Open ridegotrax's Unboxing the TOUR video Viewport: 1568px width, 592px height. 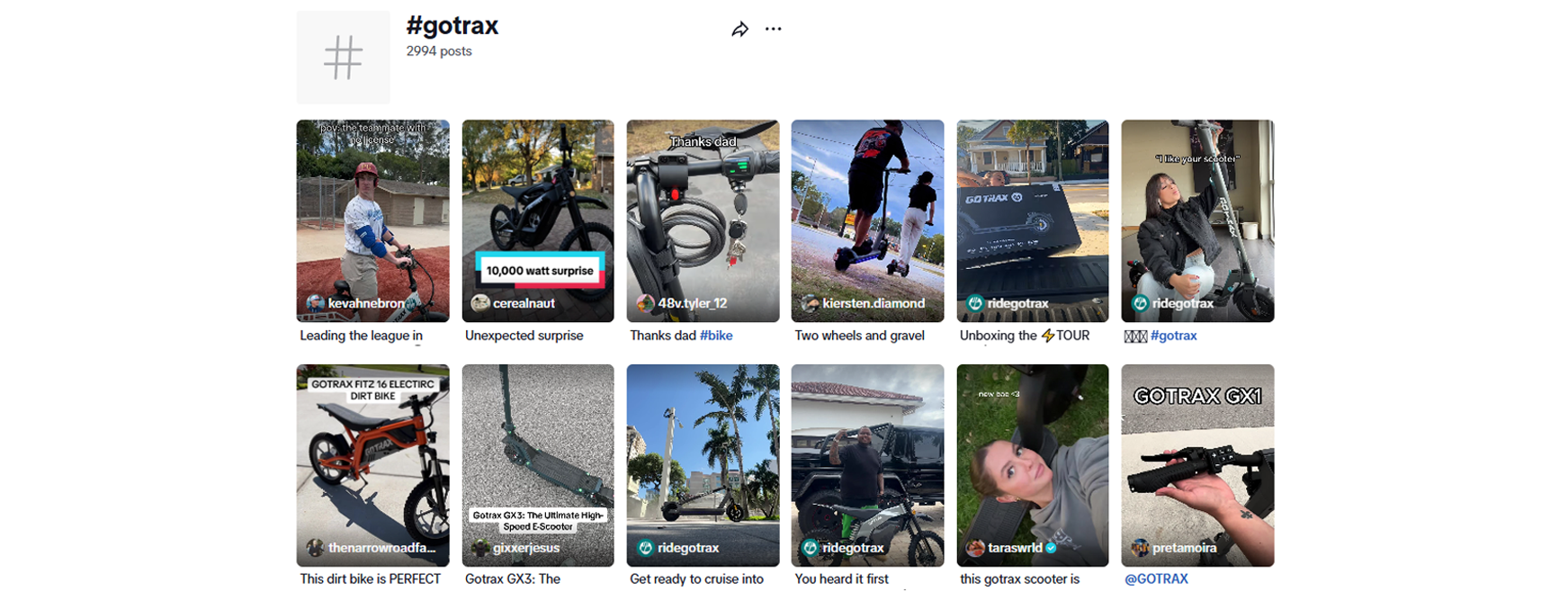pyautogui.click(x=1032, y=220)
